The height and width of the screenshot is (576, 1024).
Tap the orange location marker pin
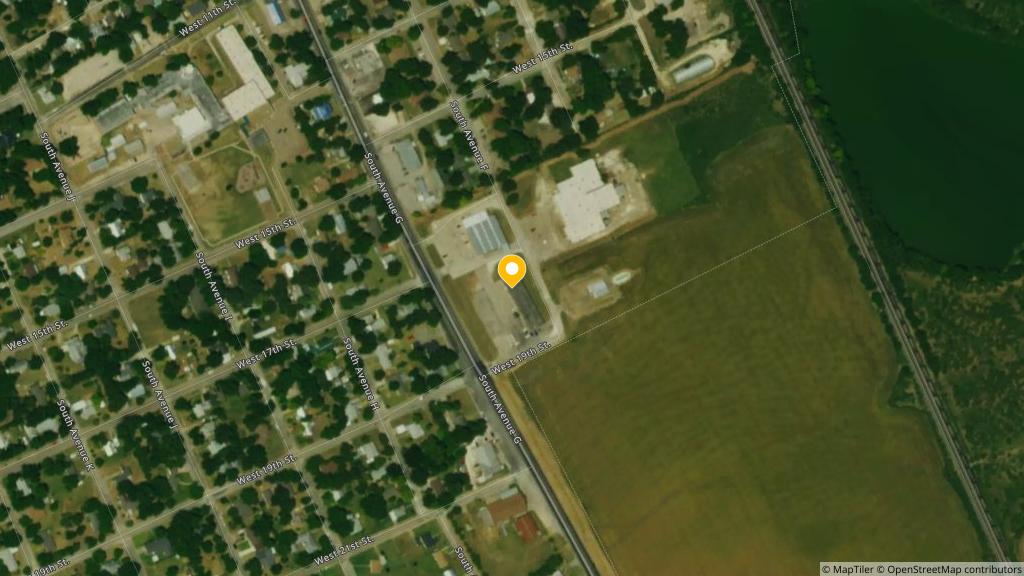[x=512, y=270]
